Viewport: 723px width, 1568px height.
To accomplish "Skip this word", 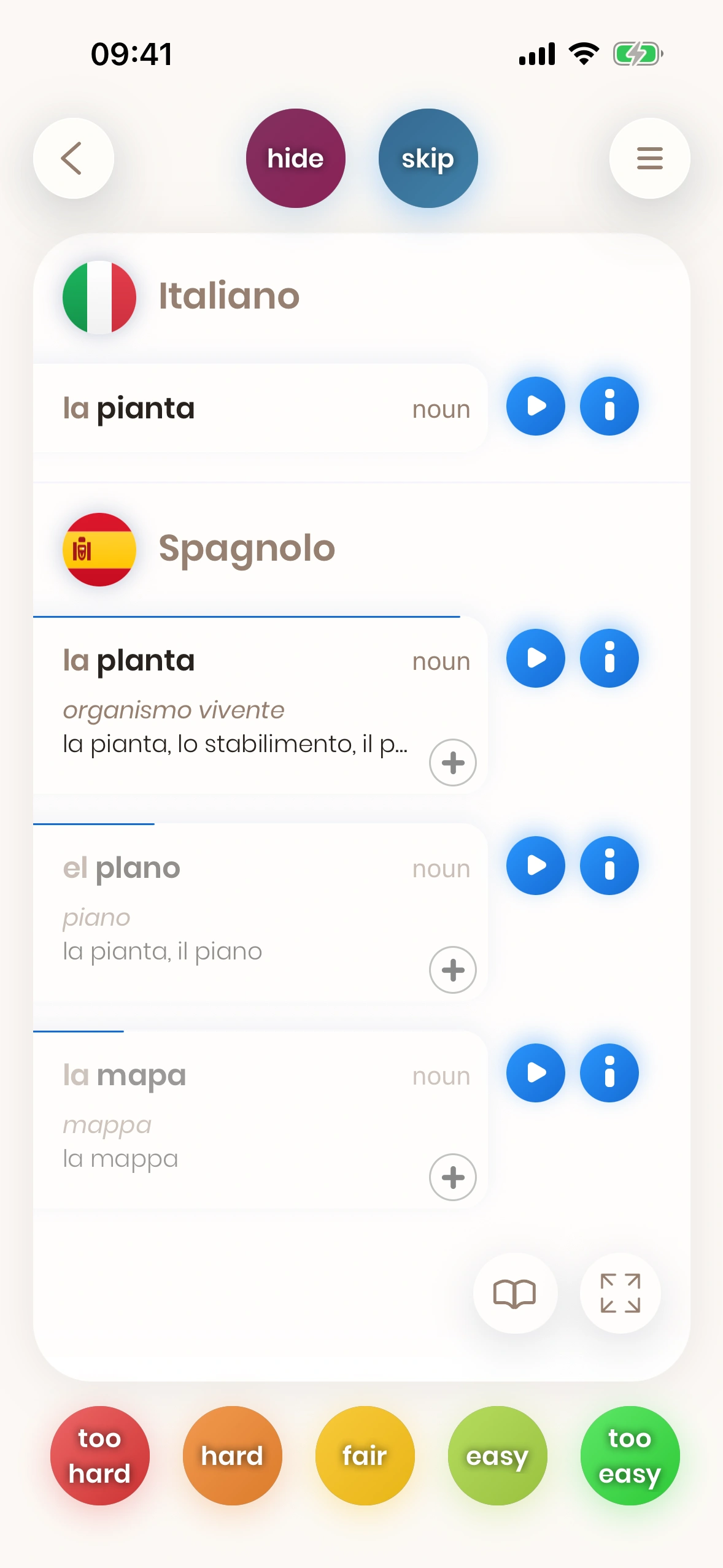I will 428,158.
